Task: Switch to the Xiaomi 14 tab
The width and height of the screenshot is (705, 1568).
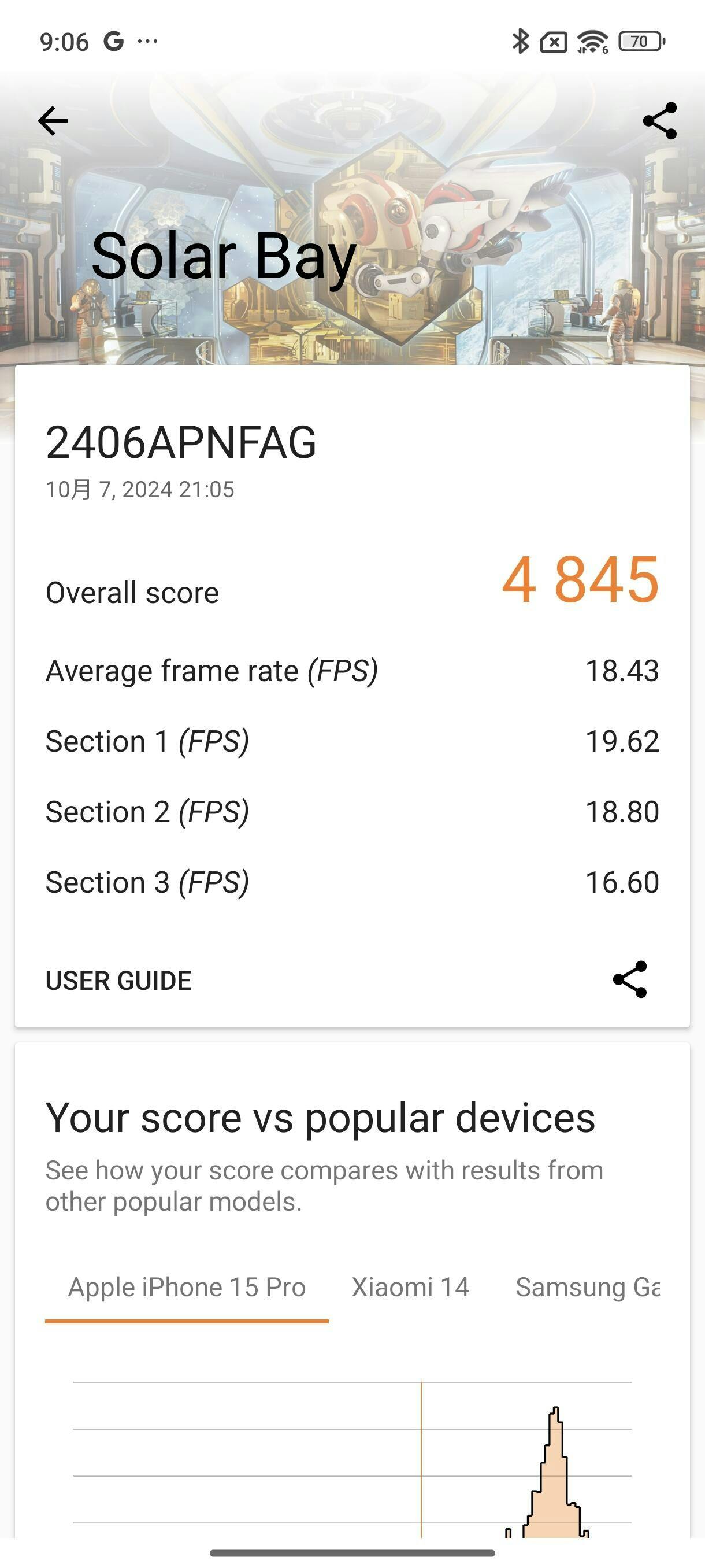Action: click(x=411, y=1288)
